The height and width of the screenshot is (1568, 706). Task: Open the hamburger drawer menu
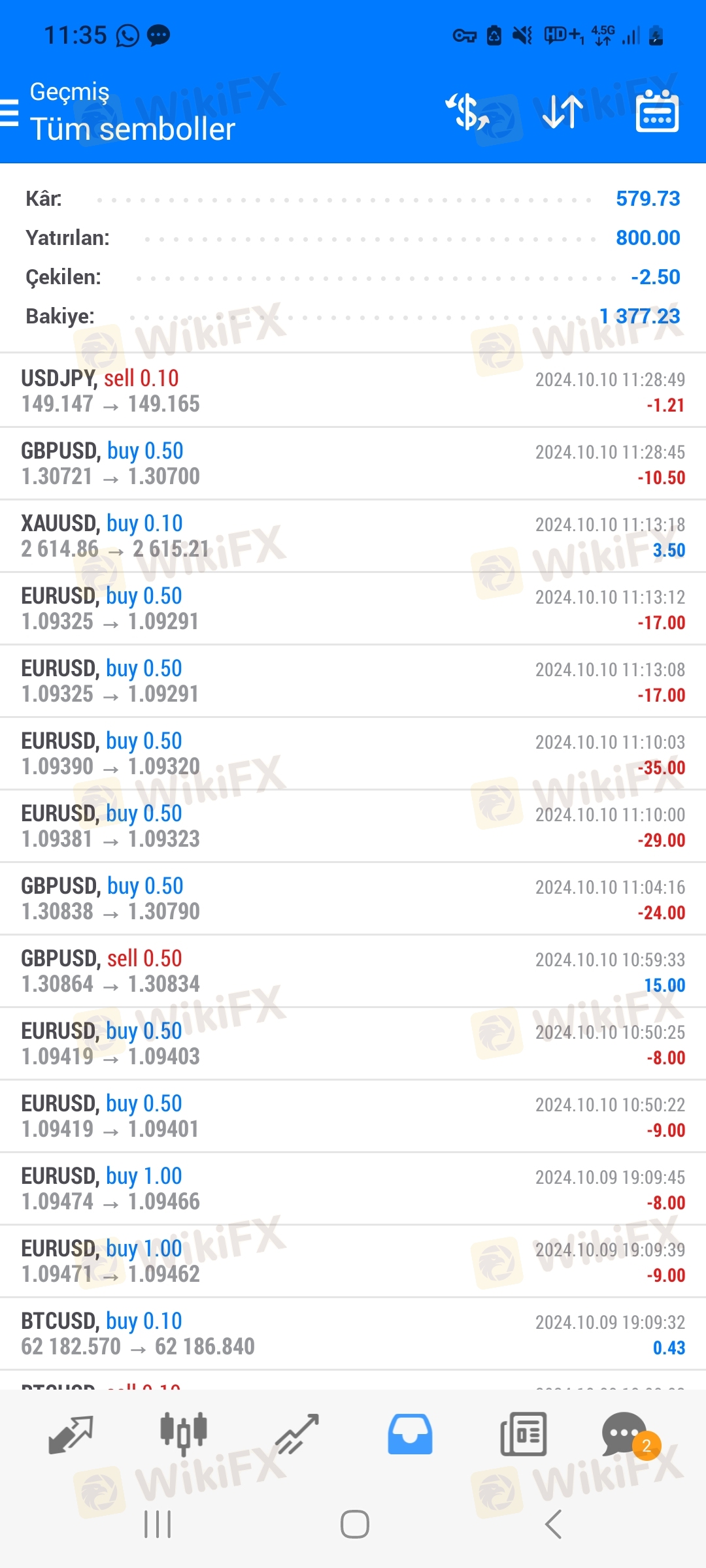[x=9, y=112]
